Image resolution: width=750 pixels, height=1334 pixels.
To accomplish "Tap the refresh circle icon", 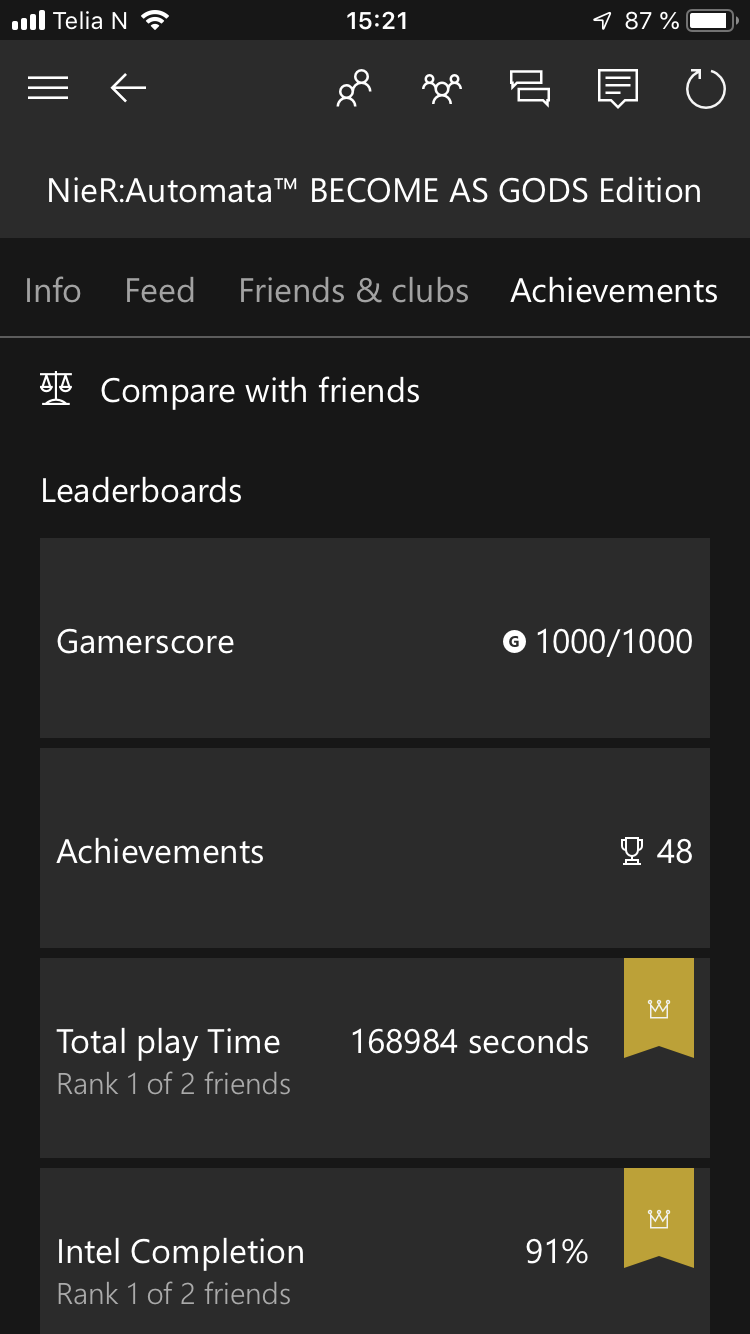I will click(705, 89).
